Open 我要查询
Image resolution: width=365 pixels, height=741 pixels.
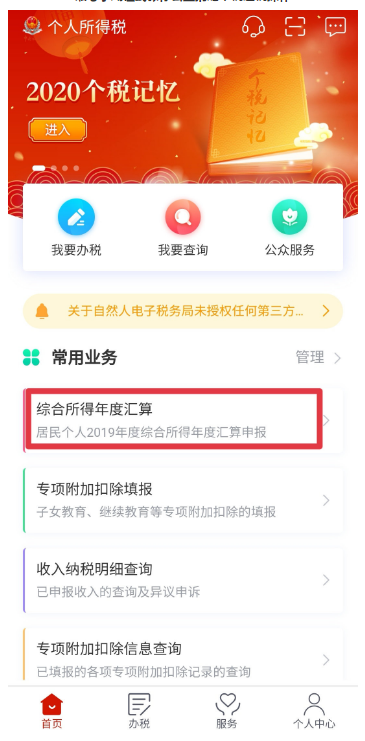[183, 228]
